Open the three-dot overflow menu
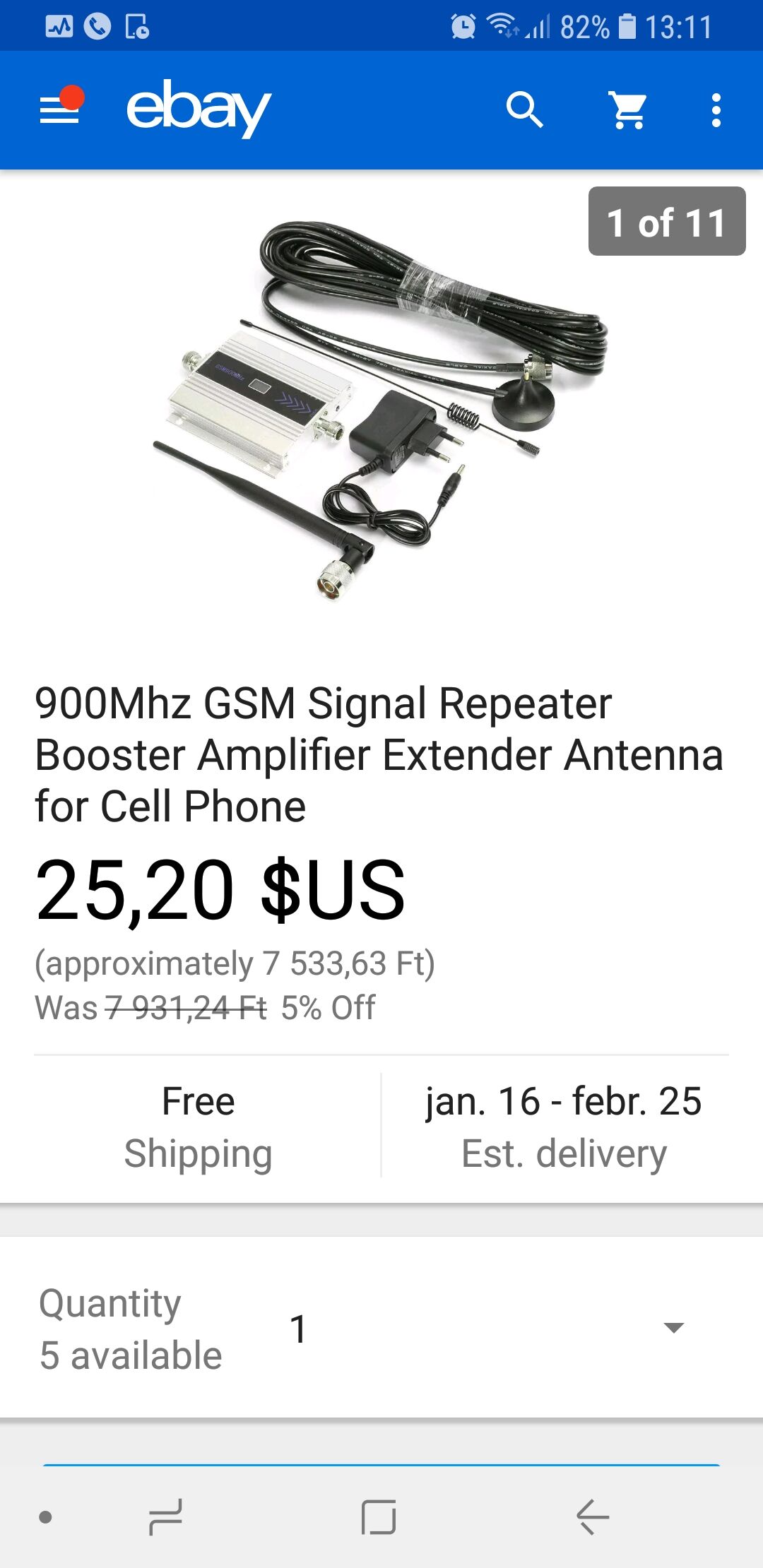 click(716, 110)
